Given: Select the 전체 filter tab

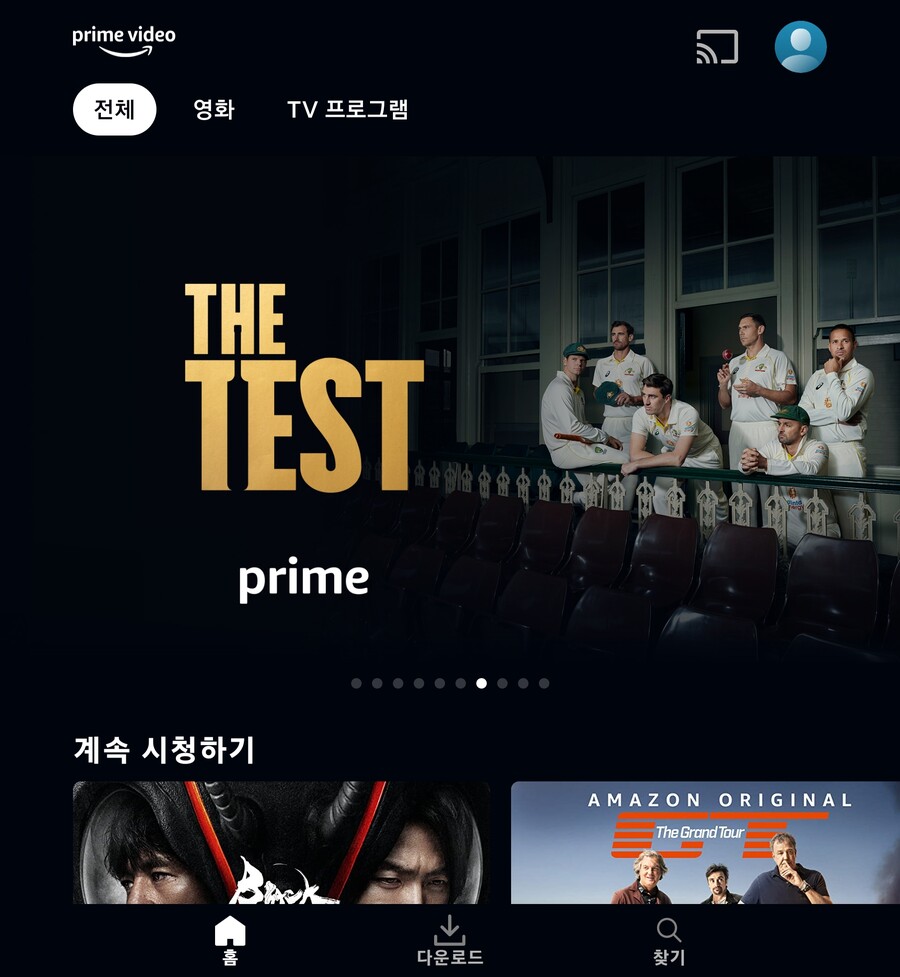Looking at the screenshot, I should (114, 109).
